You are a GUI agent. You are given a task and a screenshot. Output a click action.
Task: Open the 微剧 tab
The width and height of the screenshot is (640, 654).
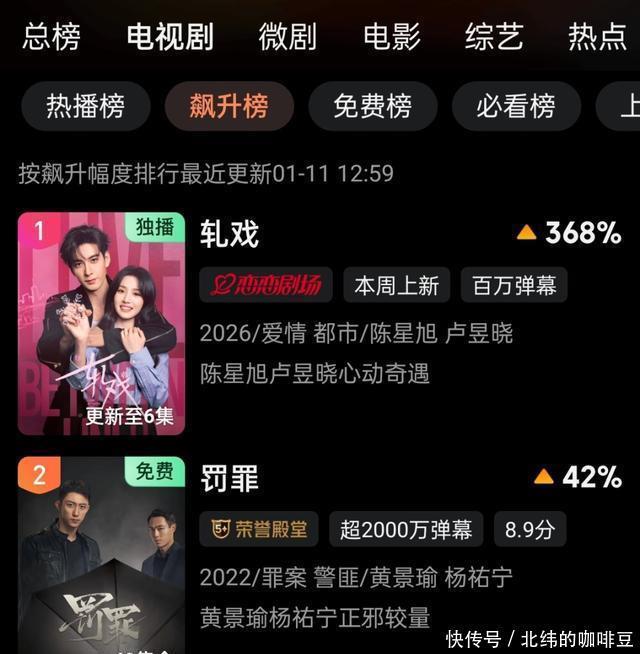[287, 37]
